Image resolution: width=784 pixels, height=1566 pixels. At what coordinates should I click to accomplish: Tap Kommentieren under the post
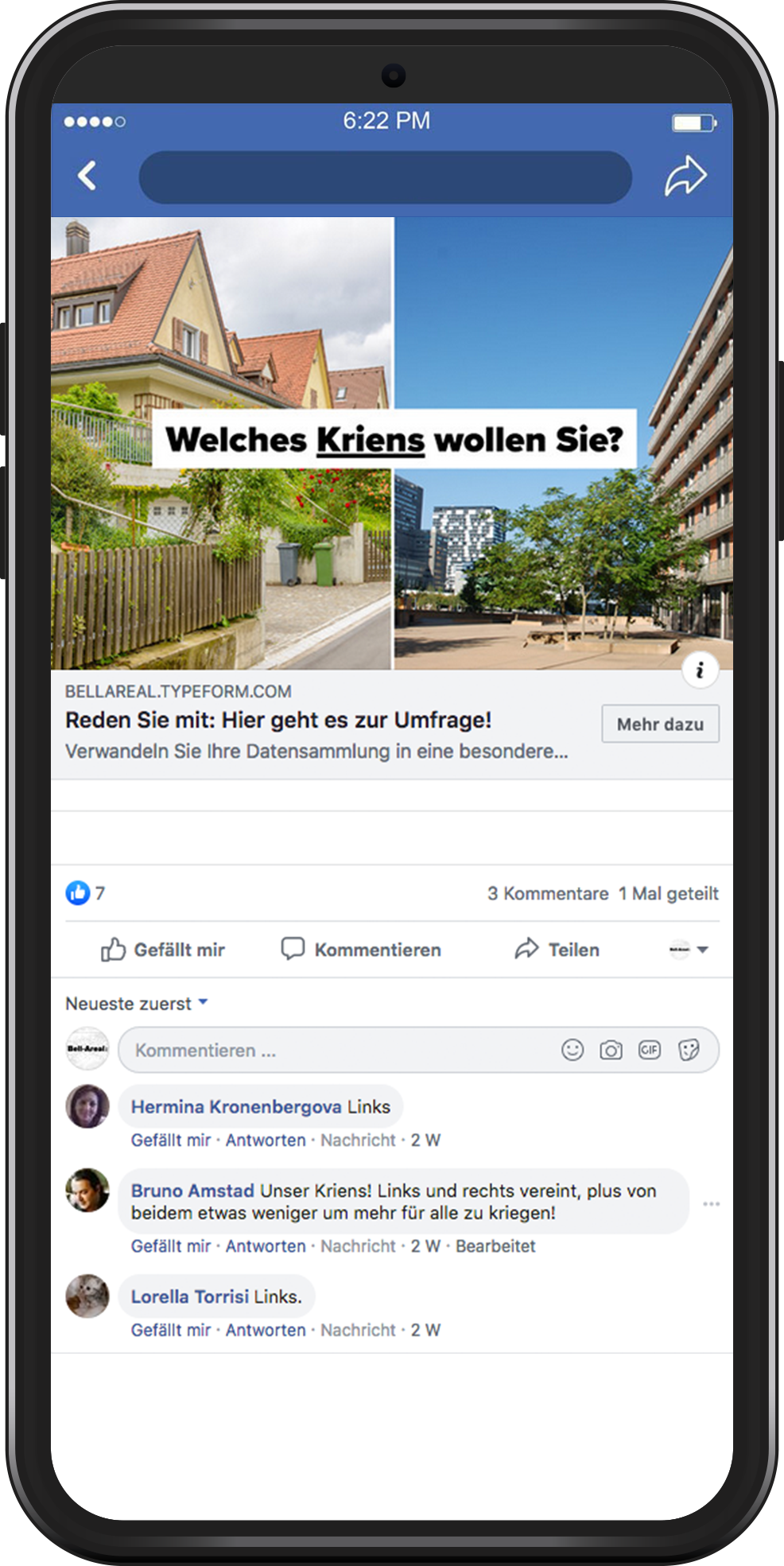click(x=361, y=950)
